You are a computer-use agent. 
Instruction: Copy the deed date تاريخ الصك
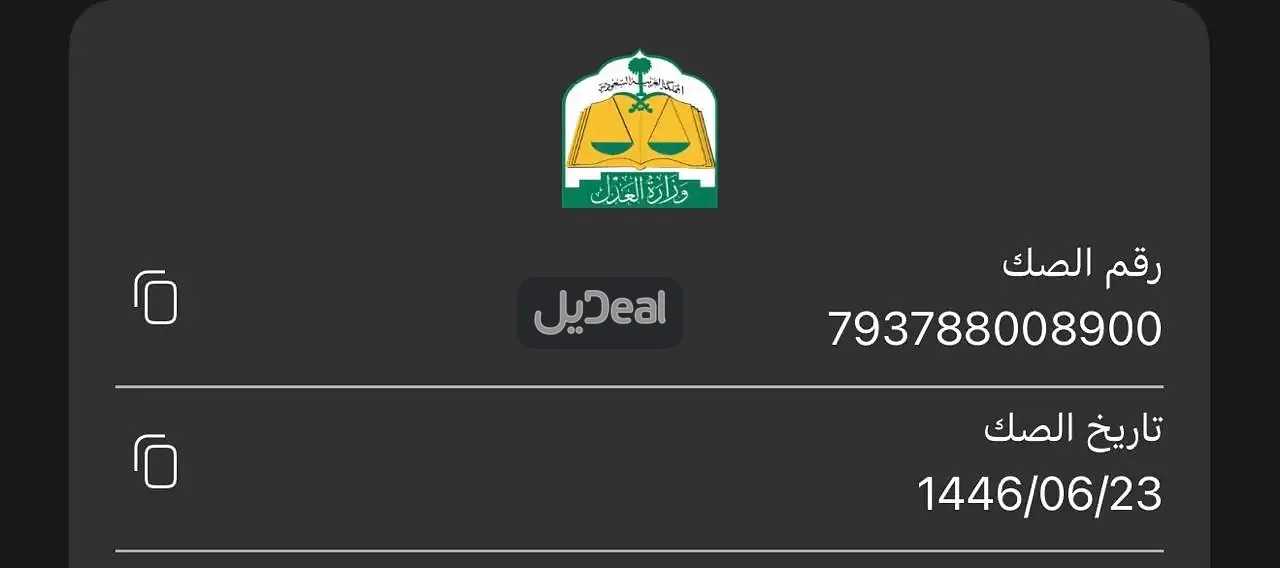pos(155,462)
